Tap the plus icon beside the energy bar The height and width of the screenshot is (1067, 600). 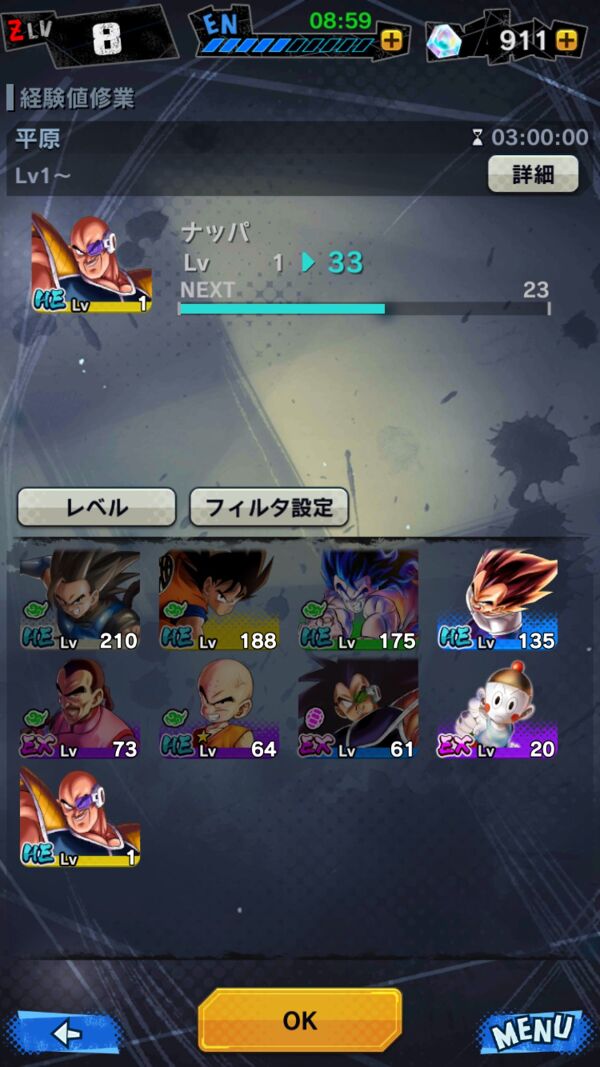tap(391, 41)
